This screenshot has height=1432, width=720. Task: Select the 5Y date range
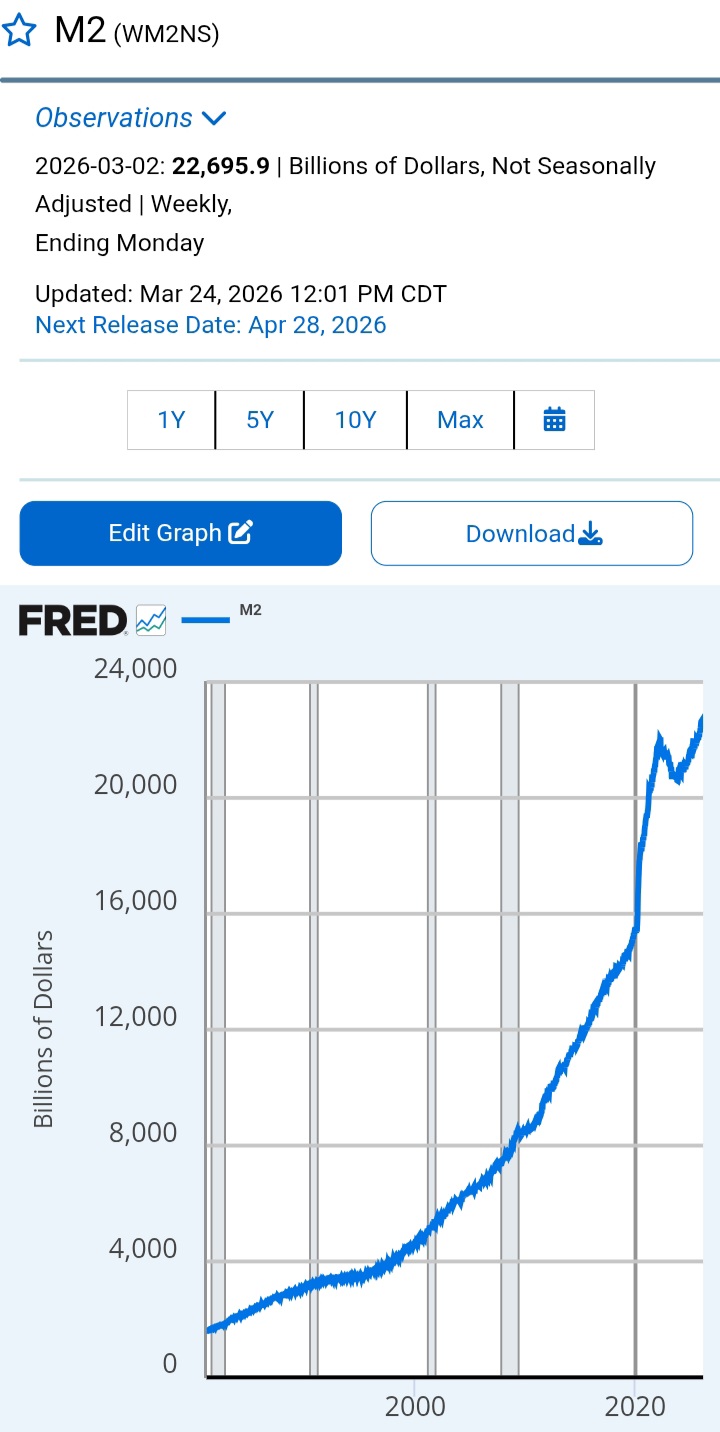click(260, 420)
